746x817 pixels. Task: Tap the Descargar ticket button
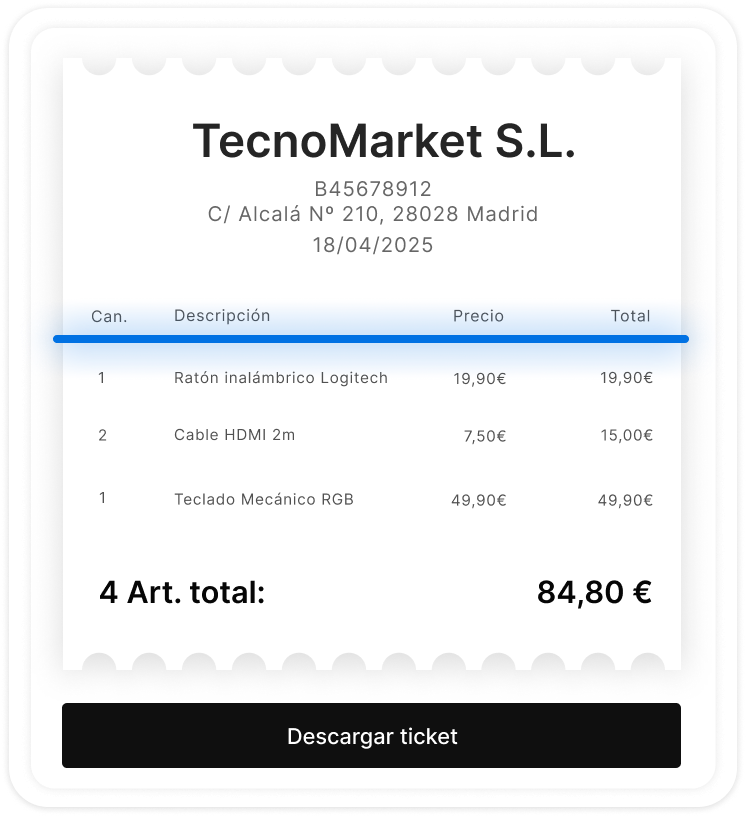click(x=371, y=736)
